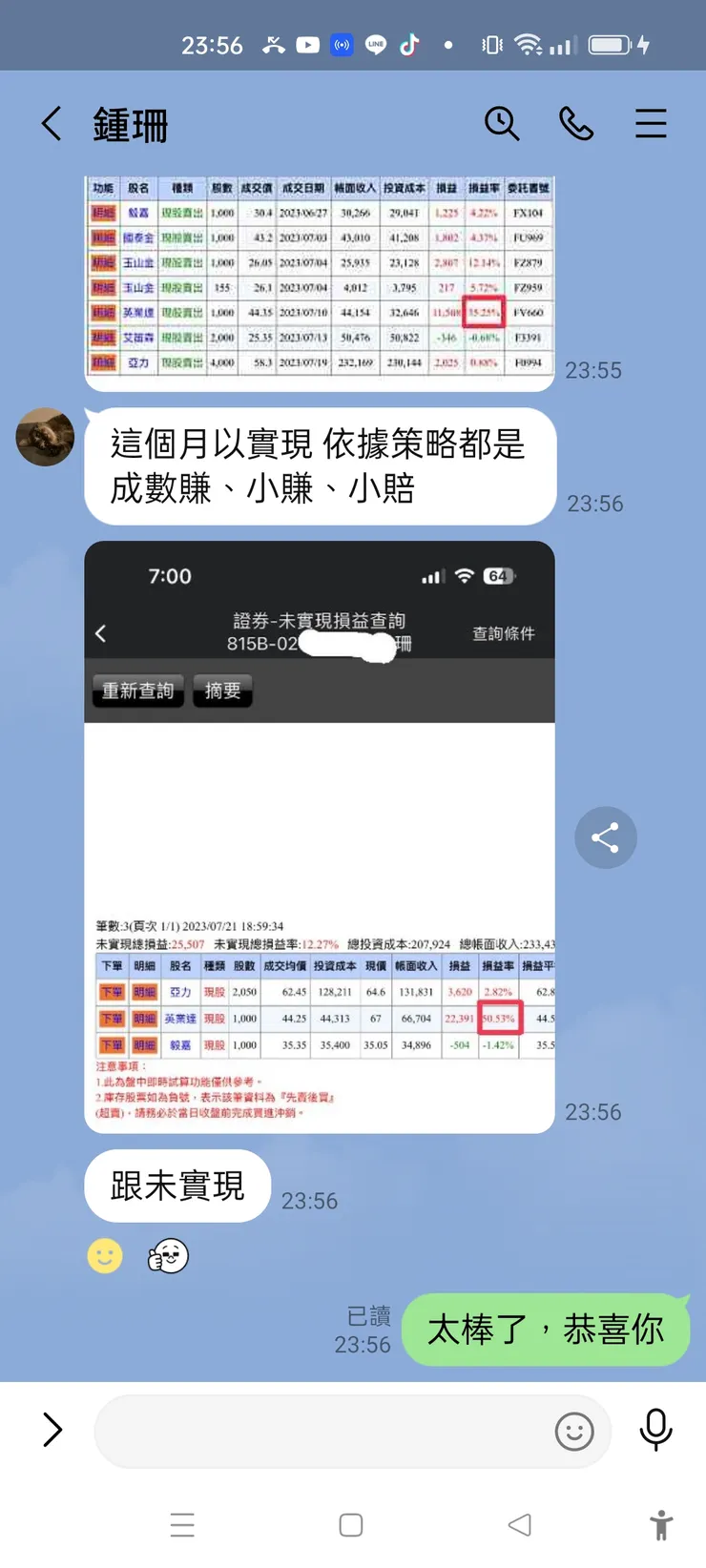This screenshot has height=1568, width=706.
Task: Tap the back arrow to leave the chat
Action: (52, 123)
